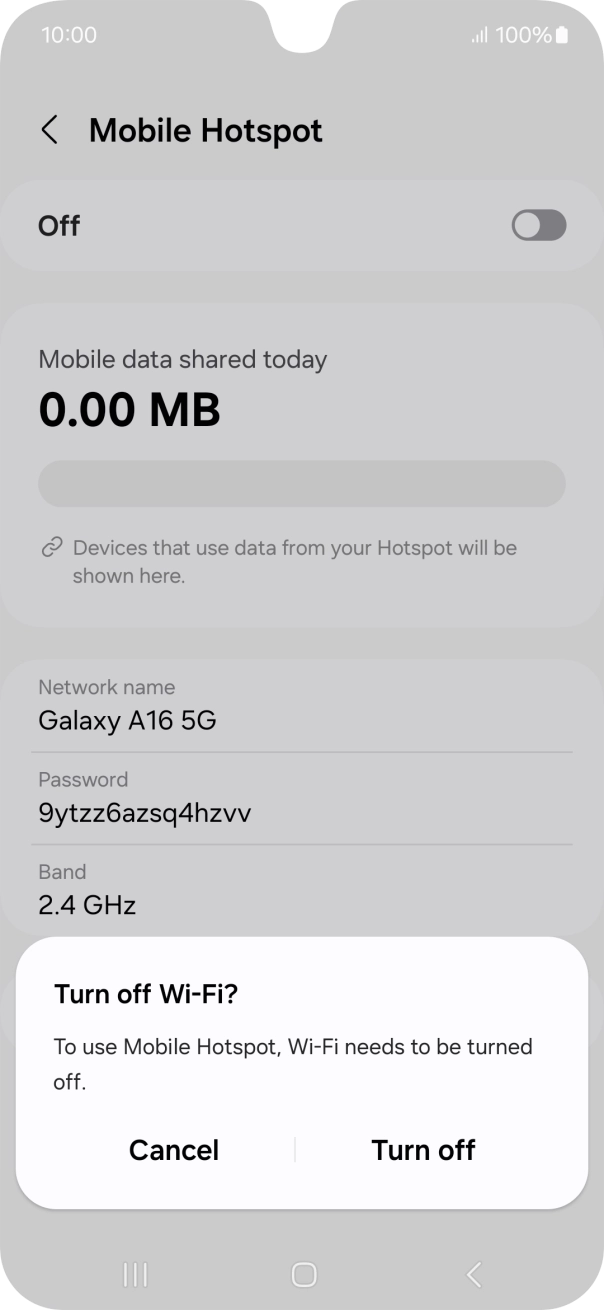Confirm turning off Wi-Fi
Viewport: 604px width, 1310px height.
[423, 1150]
